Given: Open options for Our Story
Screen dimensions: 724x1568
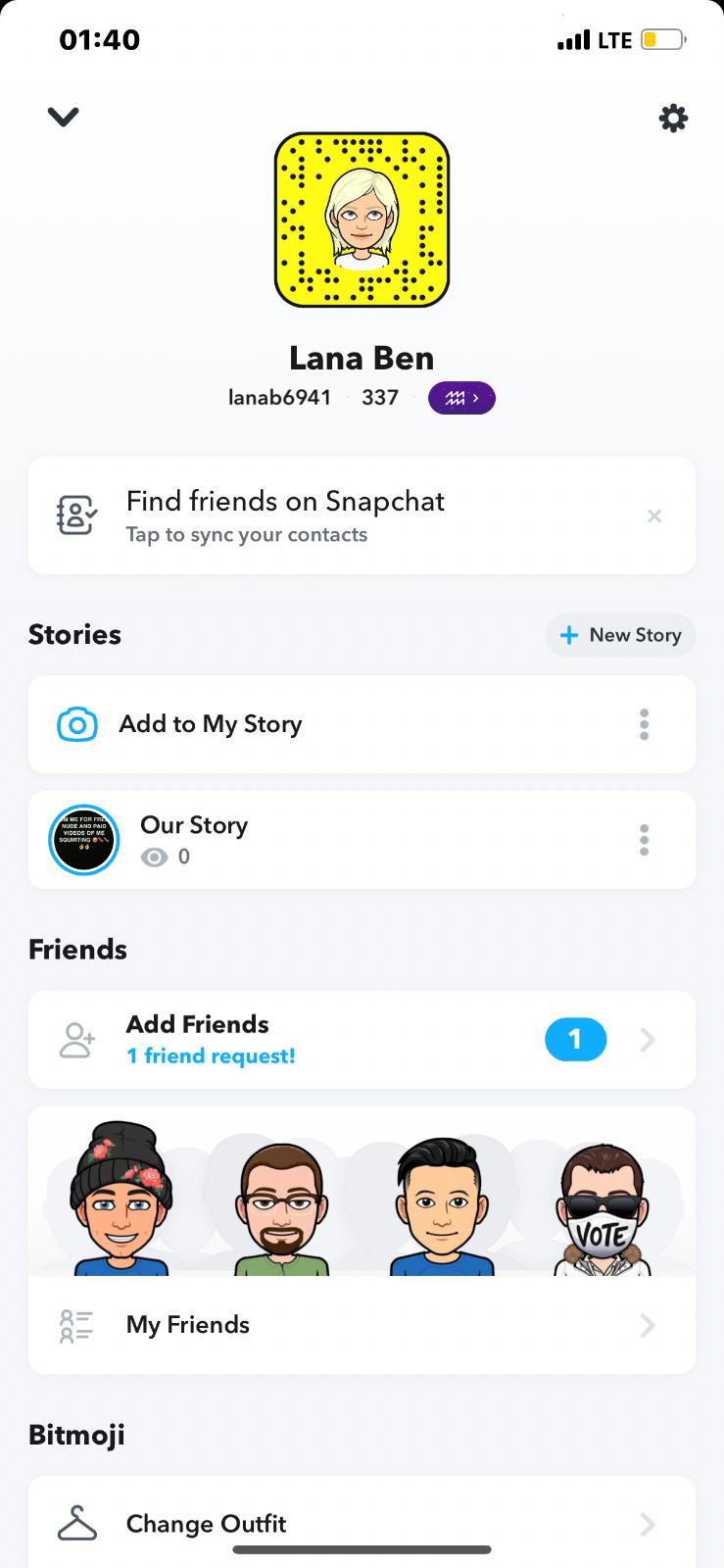Looking at the screenshot, I should (644, 840).
